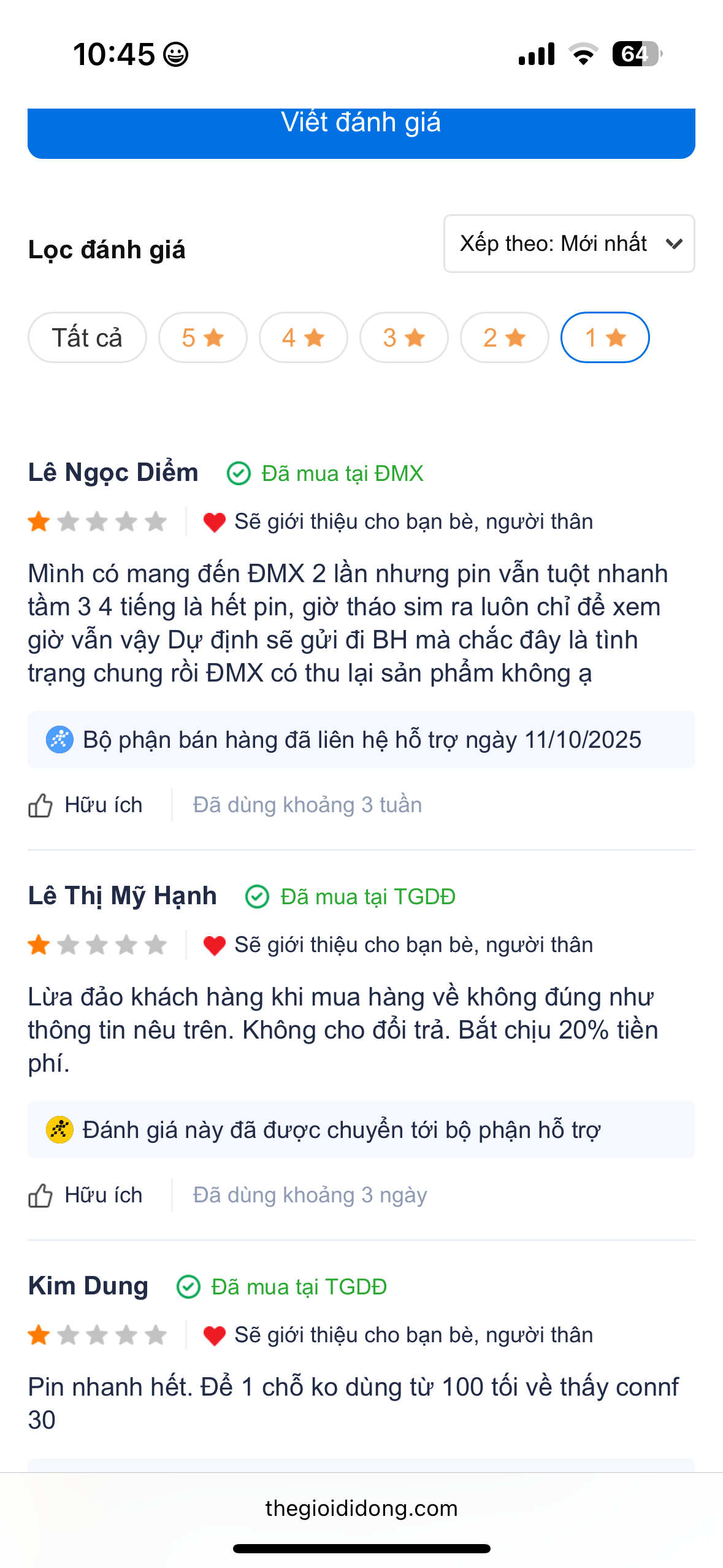The height and width of the screenshot is (1568, 723).
Task: Tap the thegioididong.com address bar
Action: point(361,1508)
